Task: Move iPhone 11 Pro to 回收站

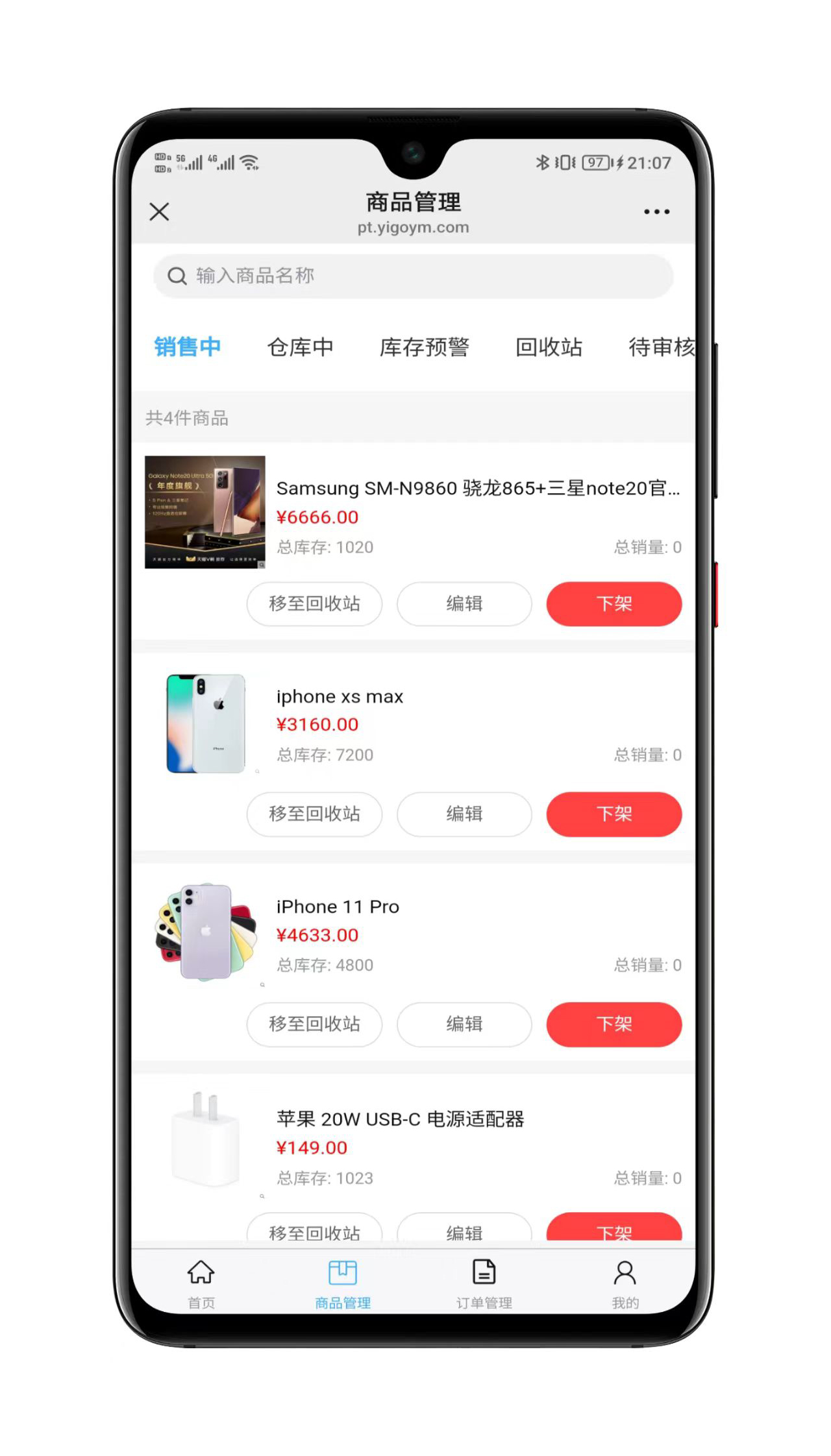Action: (x=314, y=1024)
